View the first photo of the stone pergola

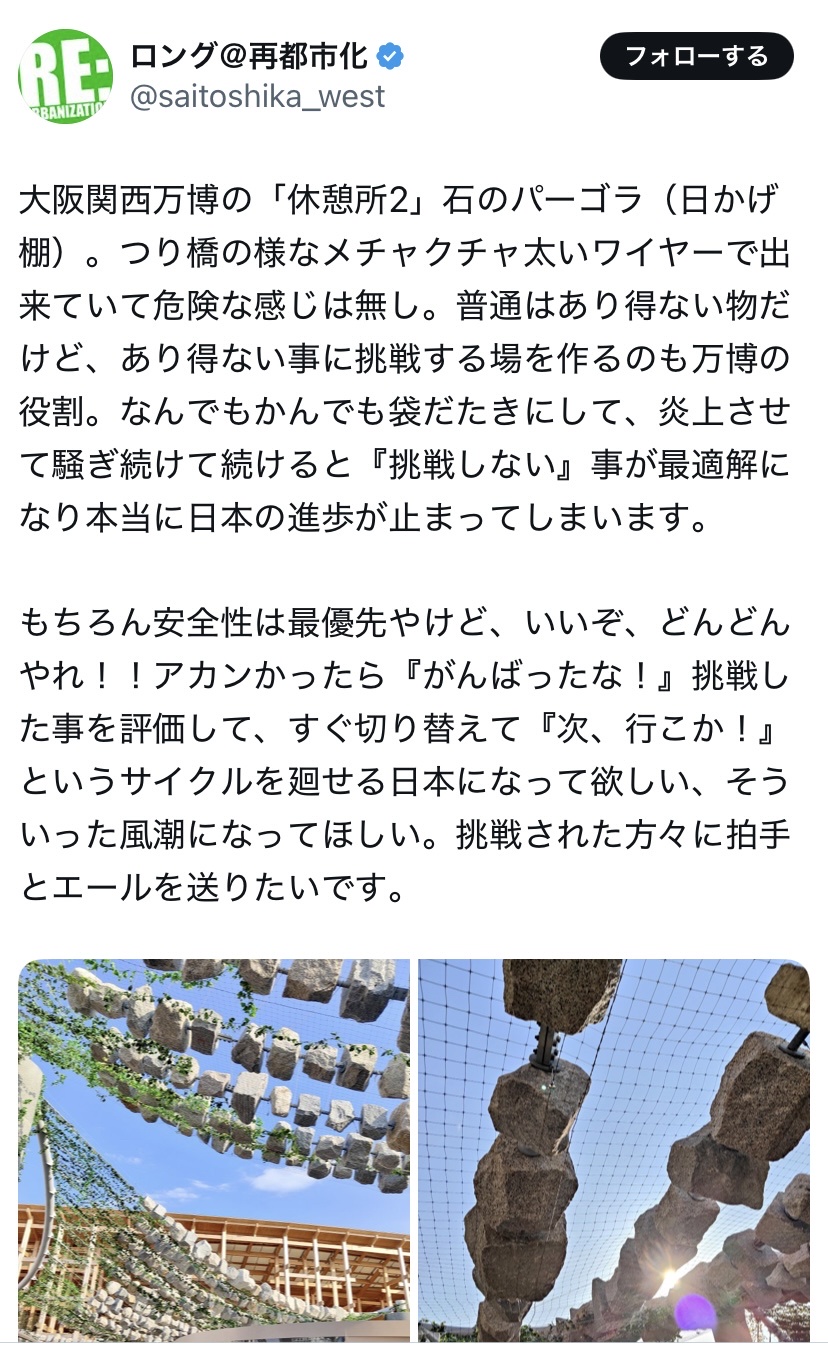pyautogui.click(x=214, y=1150)
